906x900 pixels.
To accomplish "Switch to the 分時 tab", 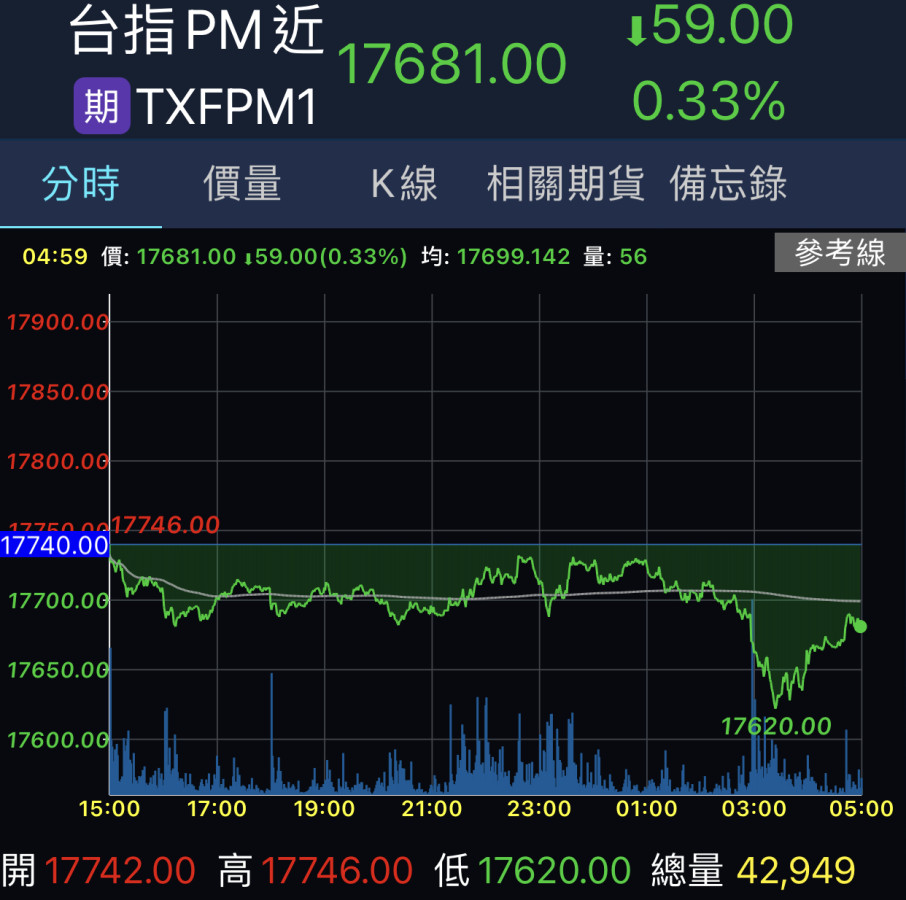I will point(81,185).
